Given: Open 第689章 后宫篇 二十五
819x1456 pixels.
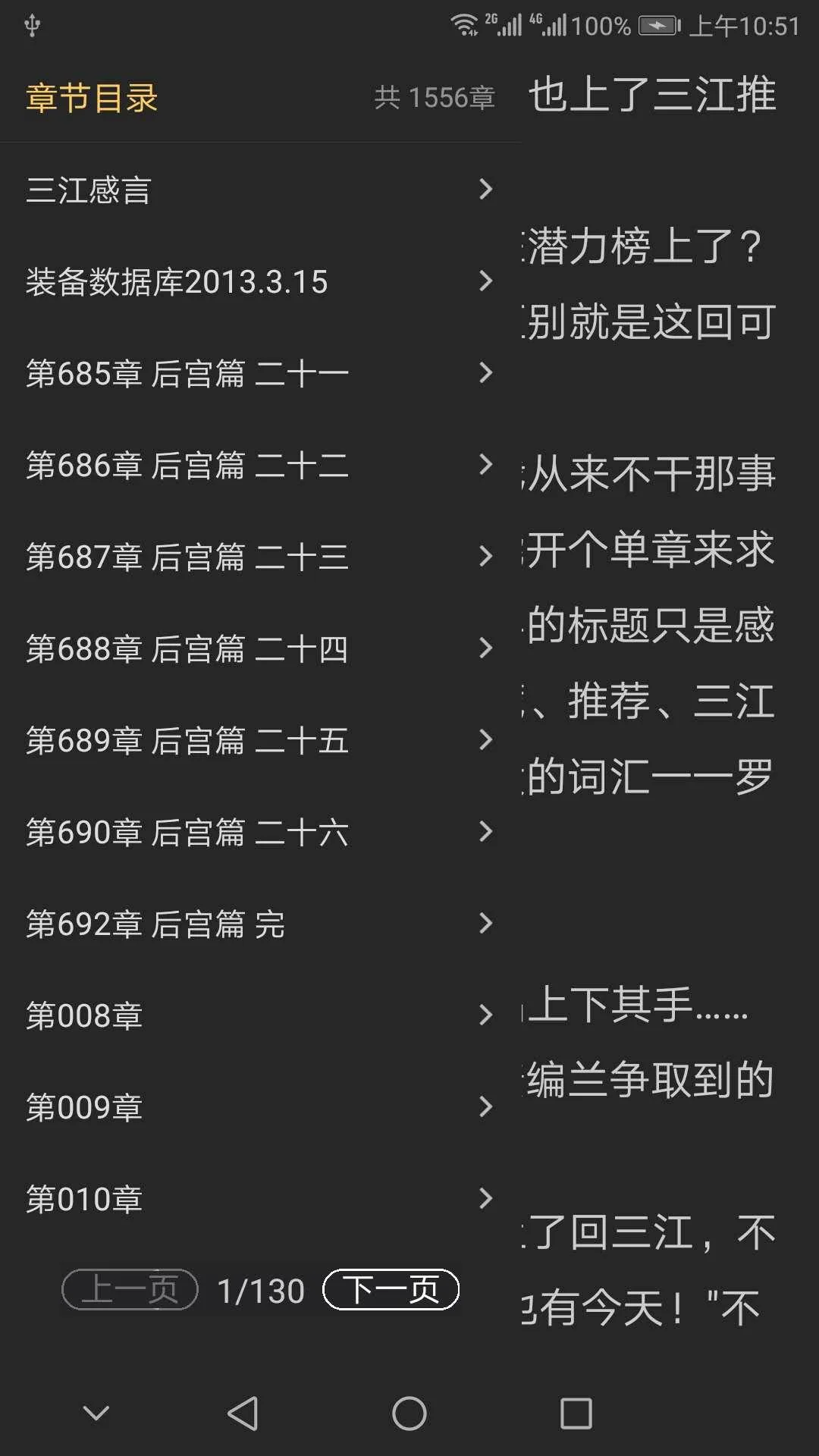Looking at the screenshot, I should (x=260, y=740).
